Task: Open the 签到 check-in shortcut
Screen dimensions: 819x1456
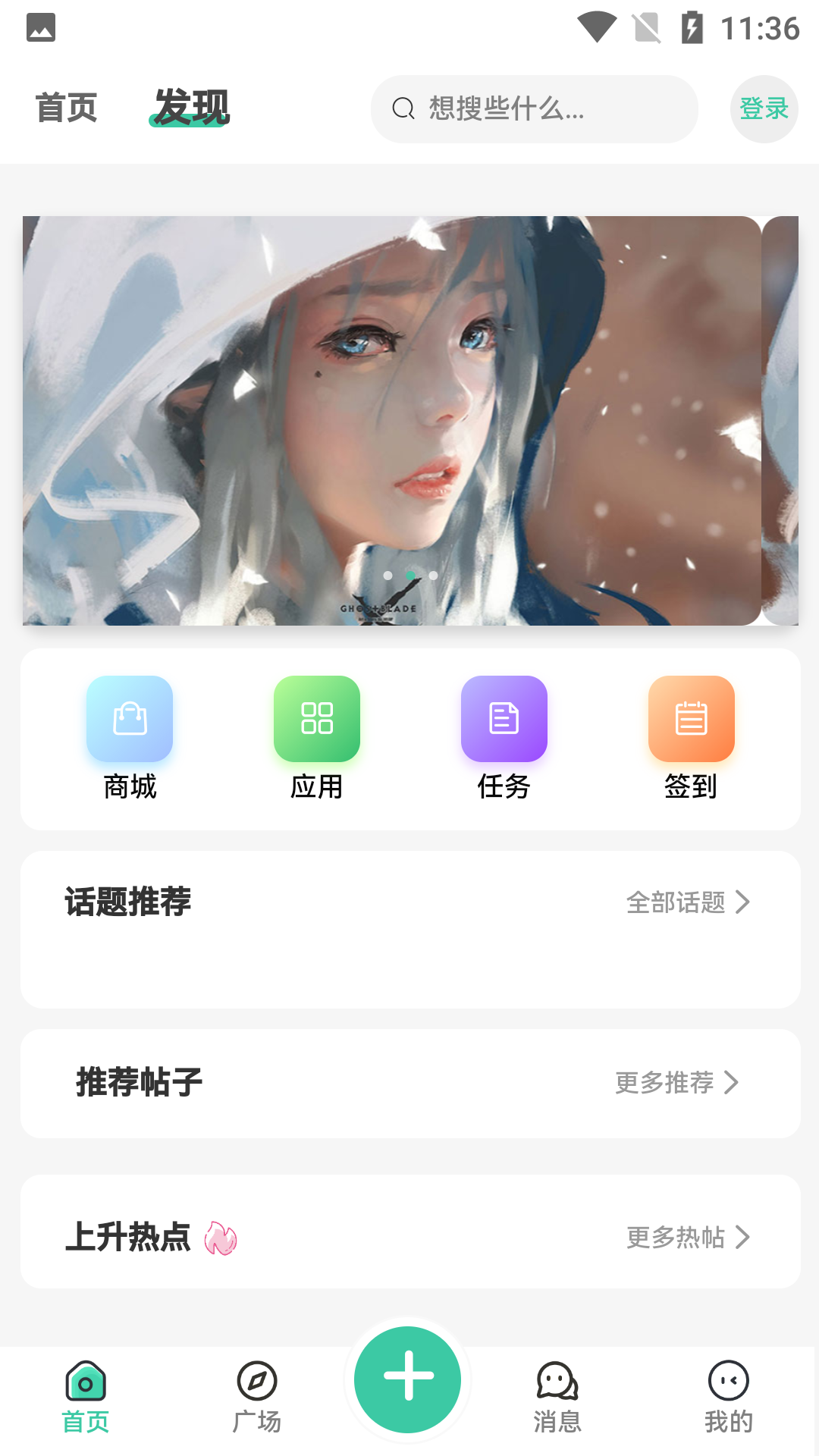Action: 691,737
